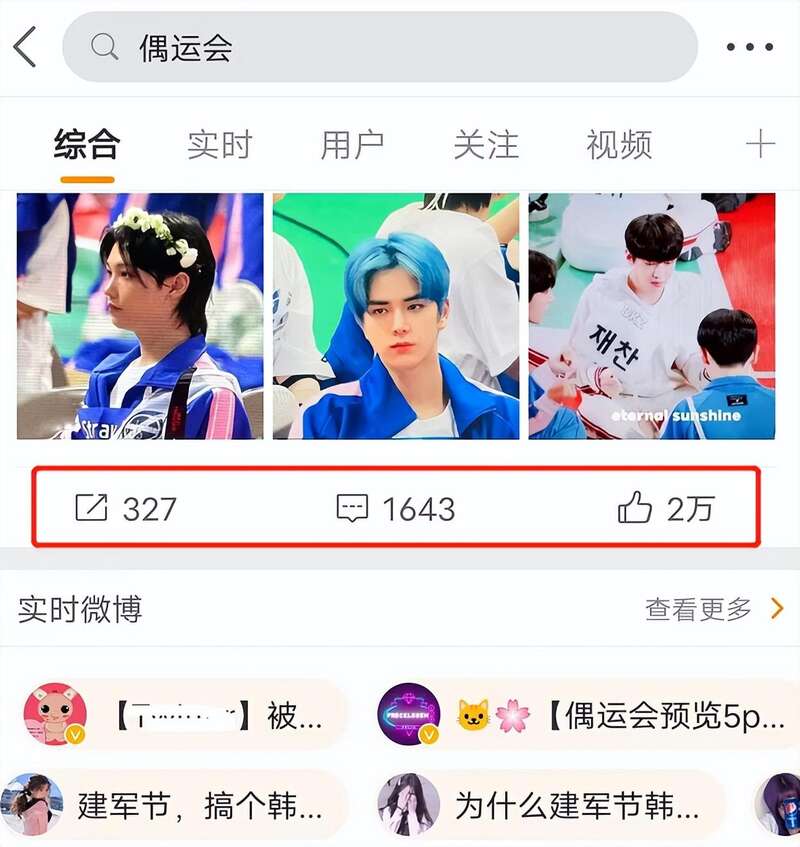The height and width of the screenshot is (847, 800).
Task: Like the post with 2万 likes
Action: coord(665,509)
